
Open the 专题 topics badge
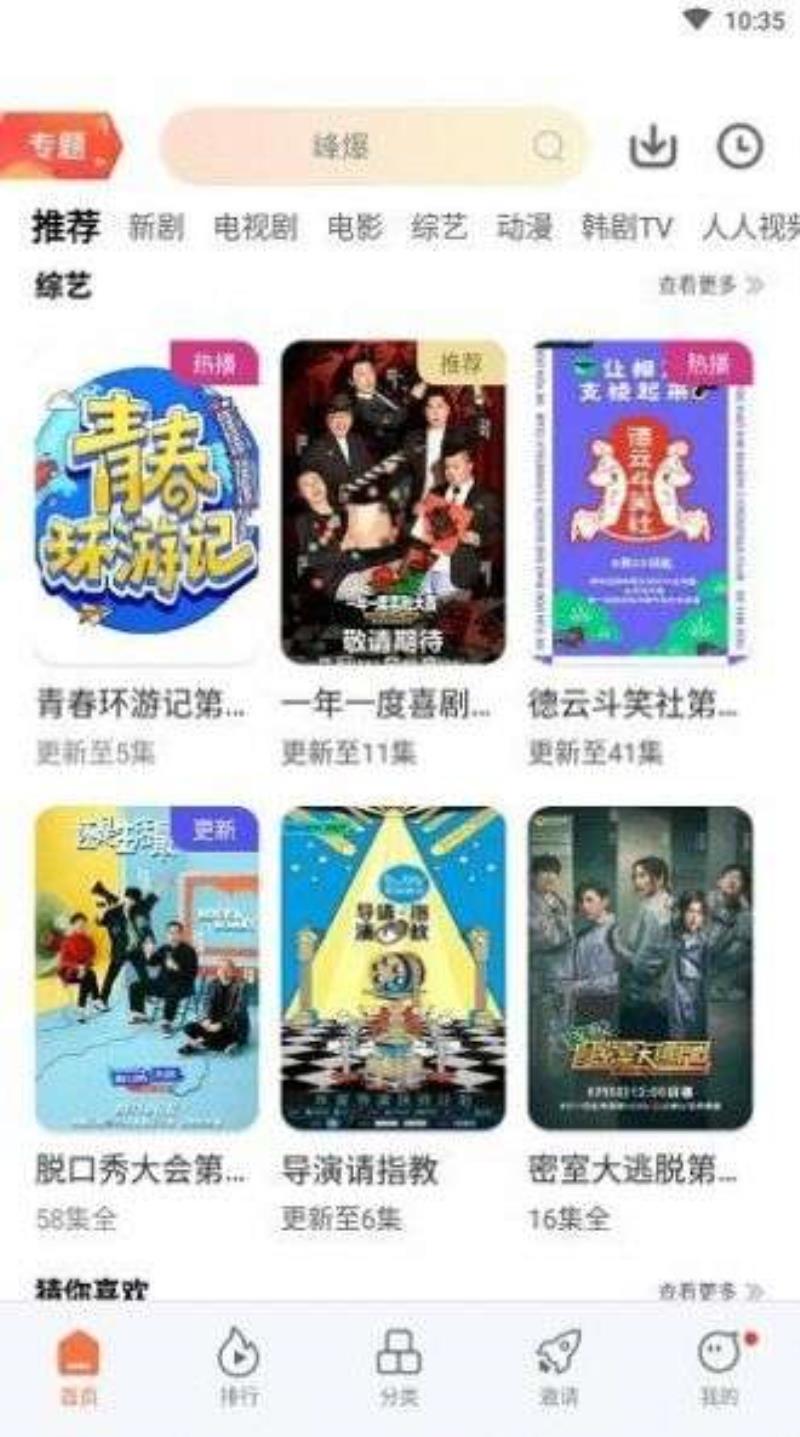[58, 146]
